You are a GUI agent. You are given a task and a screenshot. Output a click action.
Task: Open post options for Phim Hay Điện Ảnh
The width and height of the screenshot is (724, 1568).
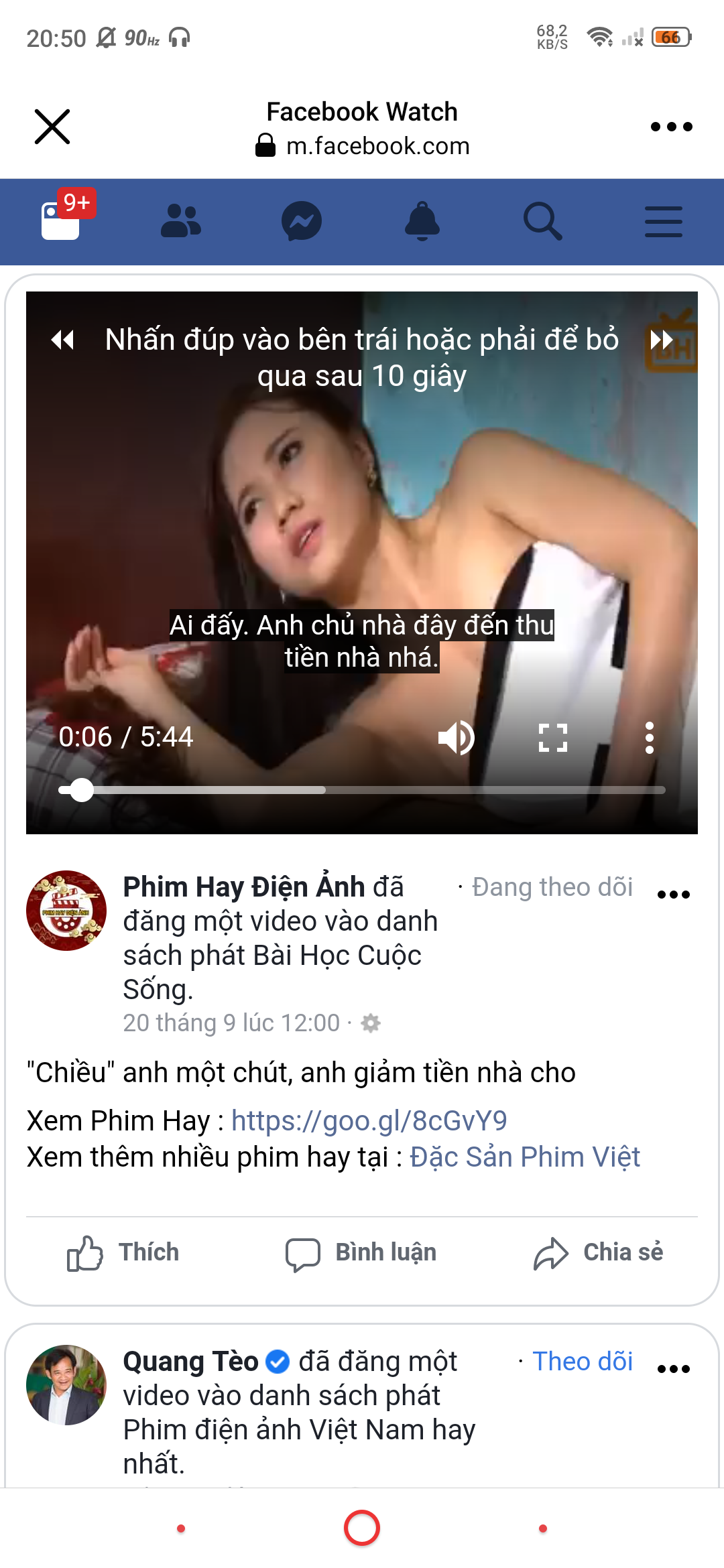pos(674,895)
